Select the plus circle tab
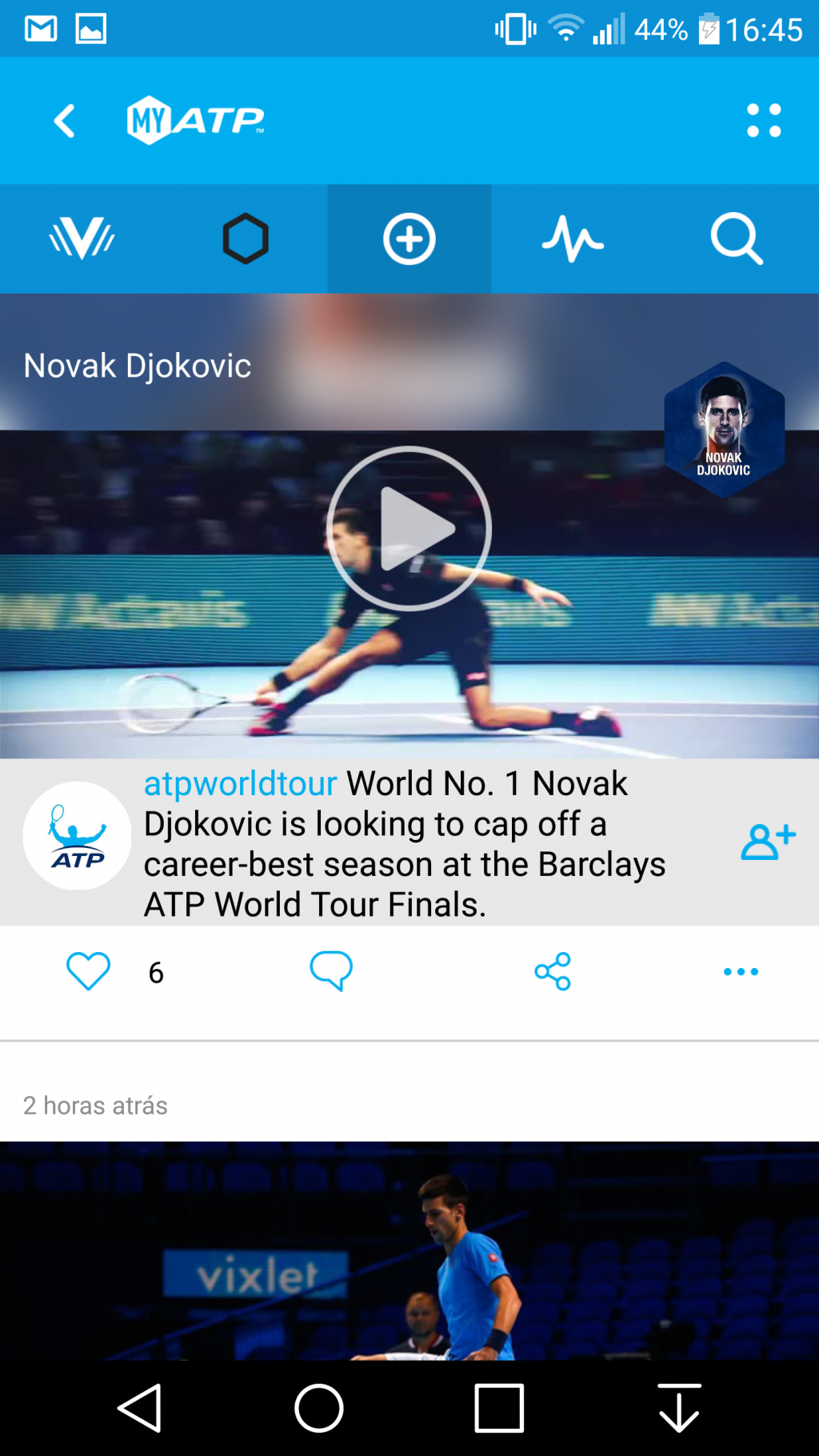The height and width of the screenshot is (1456, 819). click(x=409, y=238)
